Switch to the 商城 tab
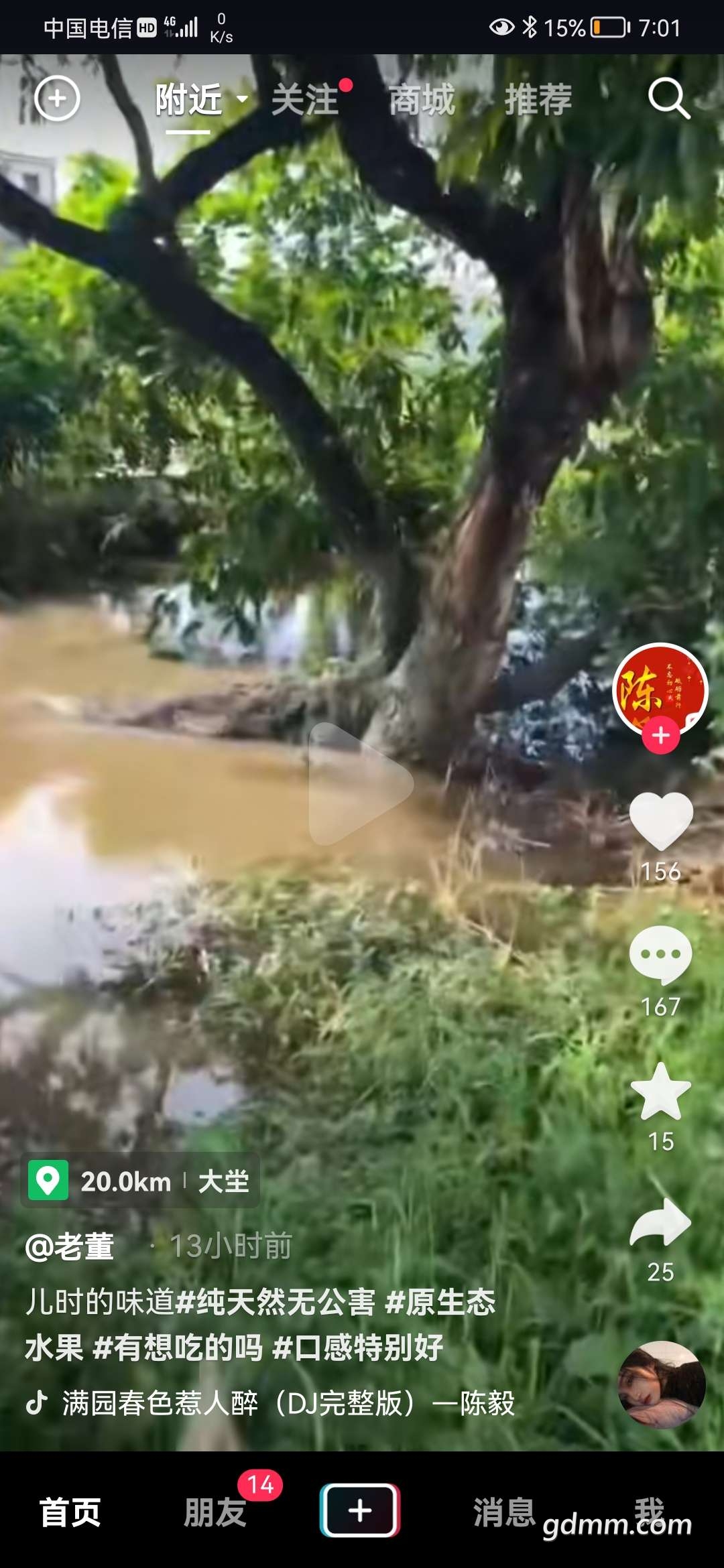Screen dimensions: 724x1568 (x=422, y=101)
